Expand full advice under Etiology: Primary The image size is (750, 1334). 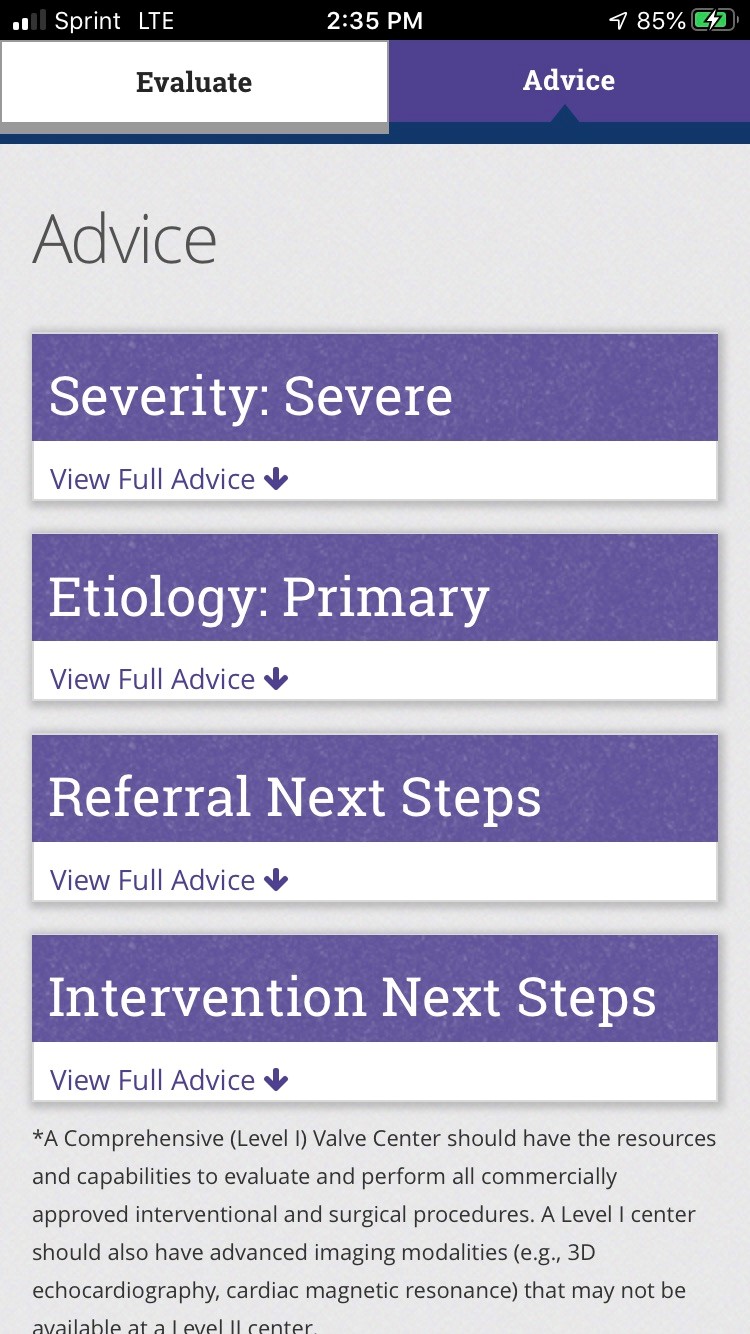point(169,679)
